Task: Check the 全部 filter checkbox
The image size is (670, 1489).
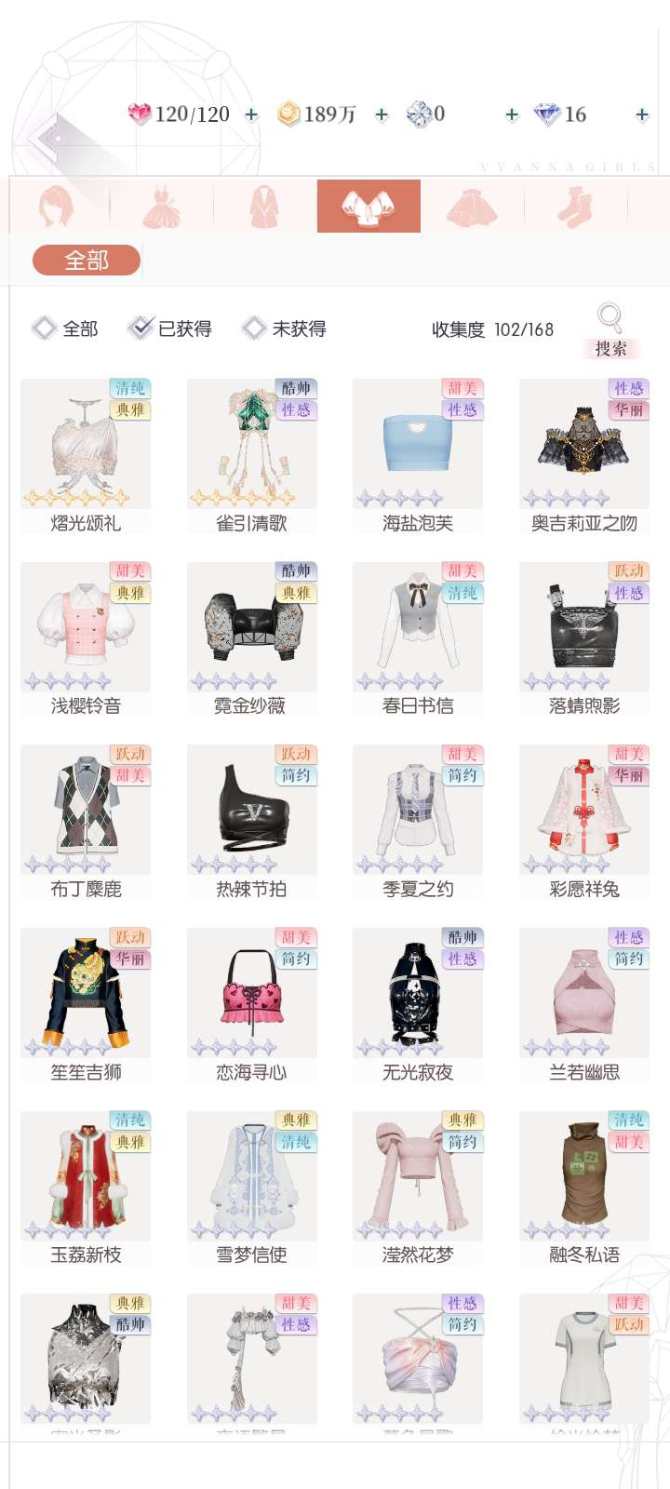Action: click(x=44, y=328)
